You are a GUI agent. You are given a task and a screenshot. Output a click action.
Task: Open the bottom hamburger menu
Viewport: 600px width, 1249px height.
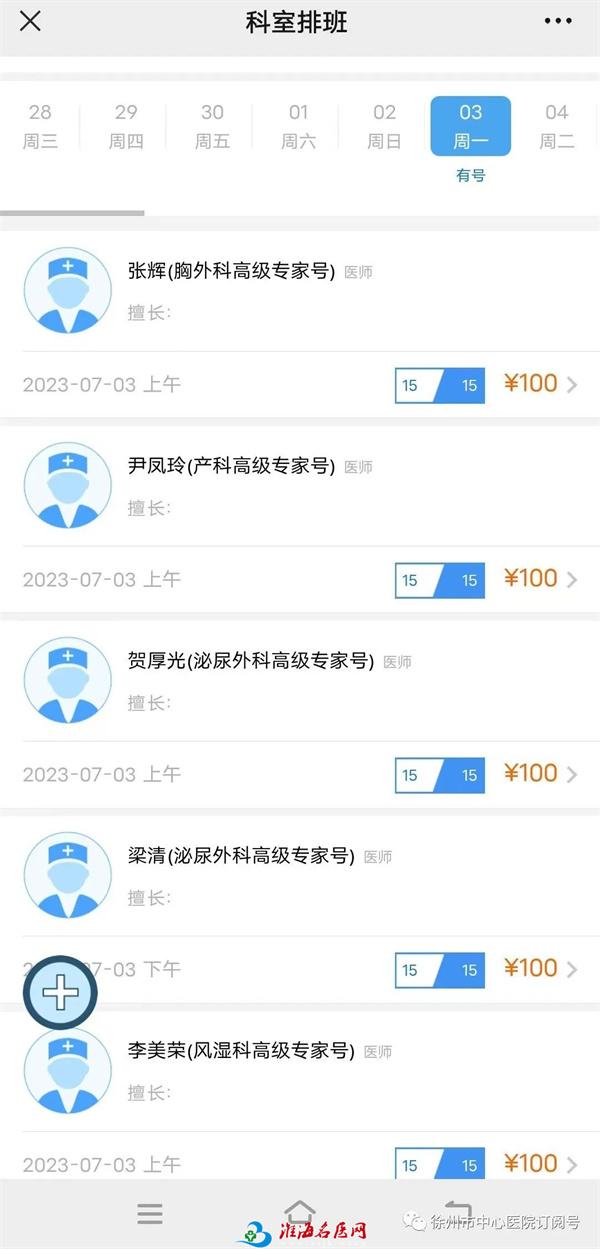[150, 1214]
